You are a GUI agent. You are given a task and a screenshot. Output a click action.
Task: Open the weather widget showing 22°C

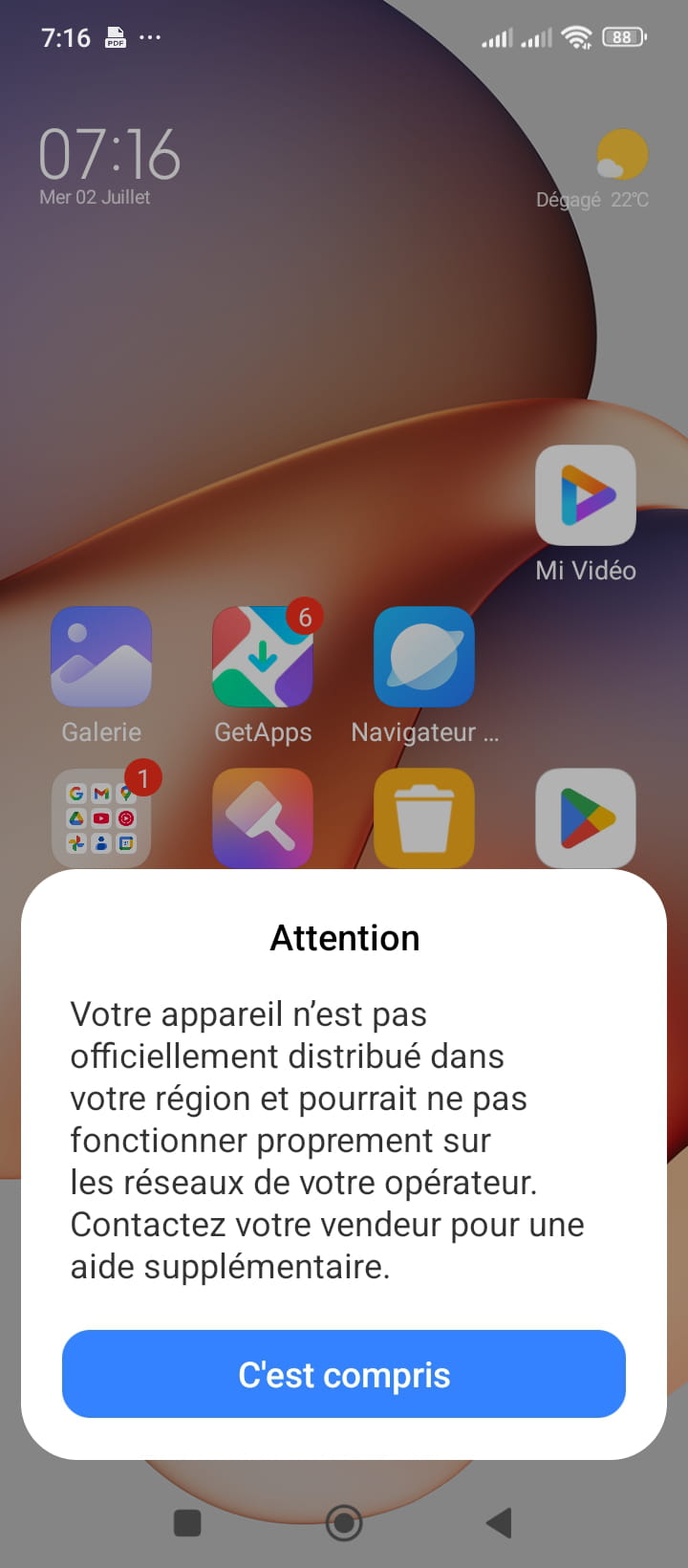[592, 170]
